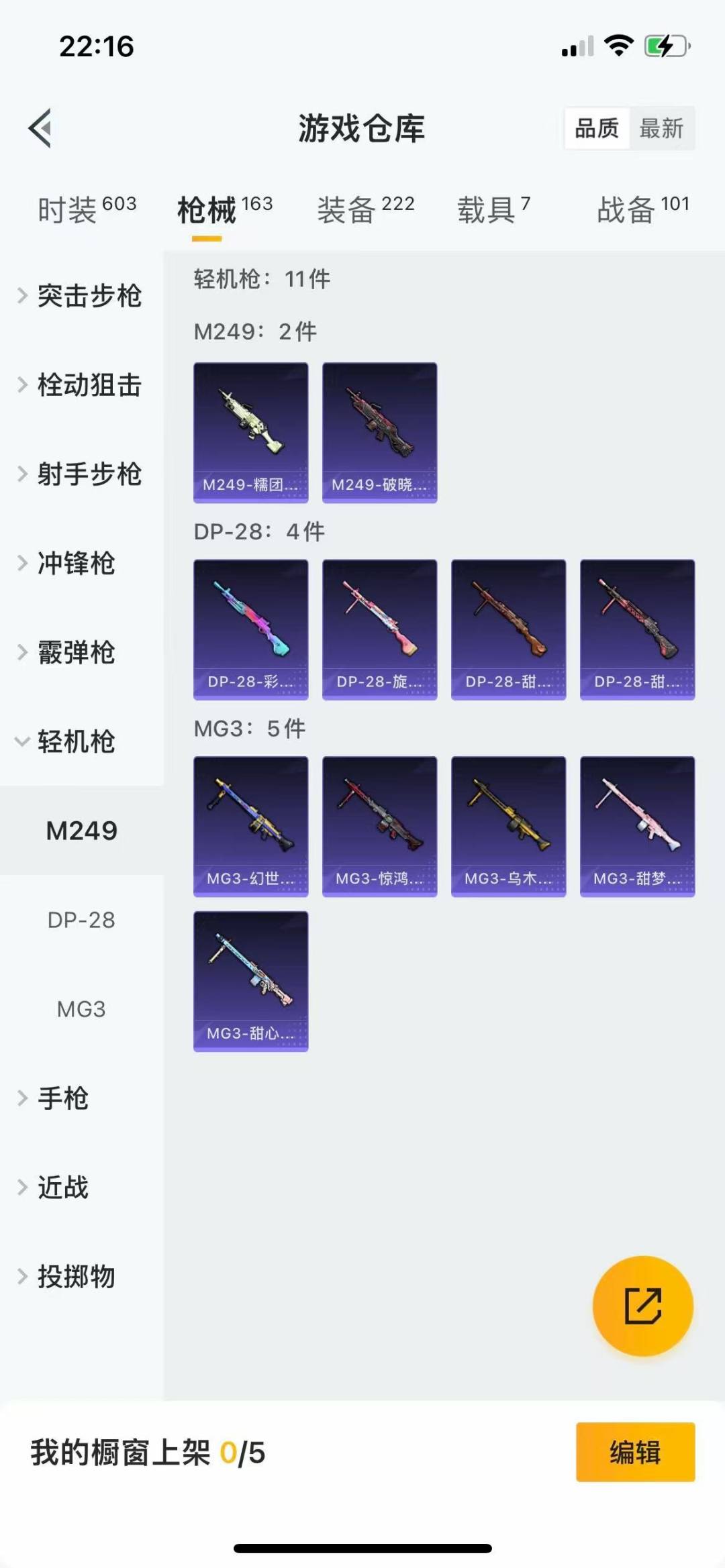Expand the 突击步枪 category

[x=81, y=296]
